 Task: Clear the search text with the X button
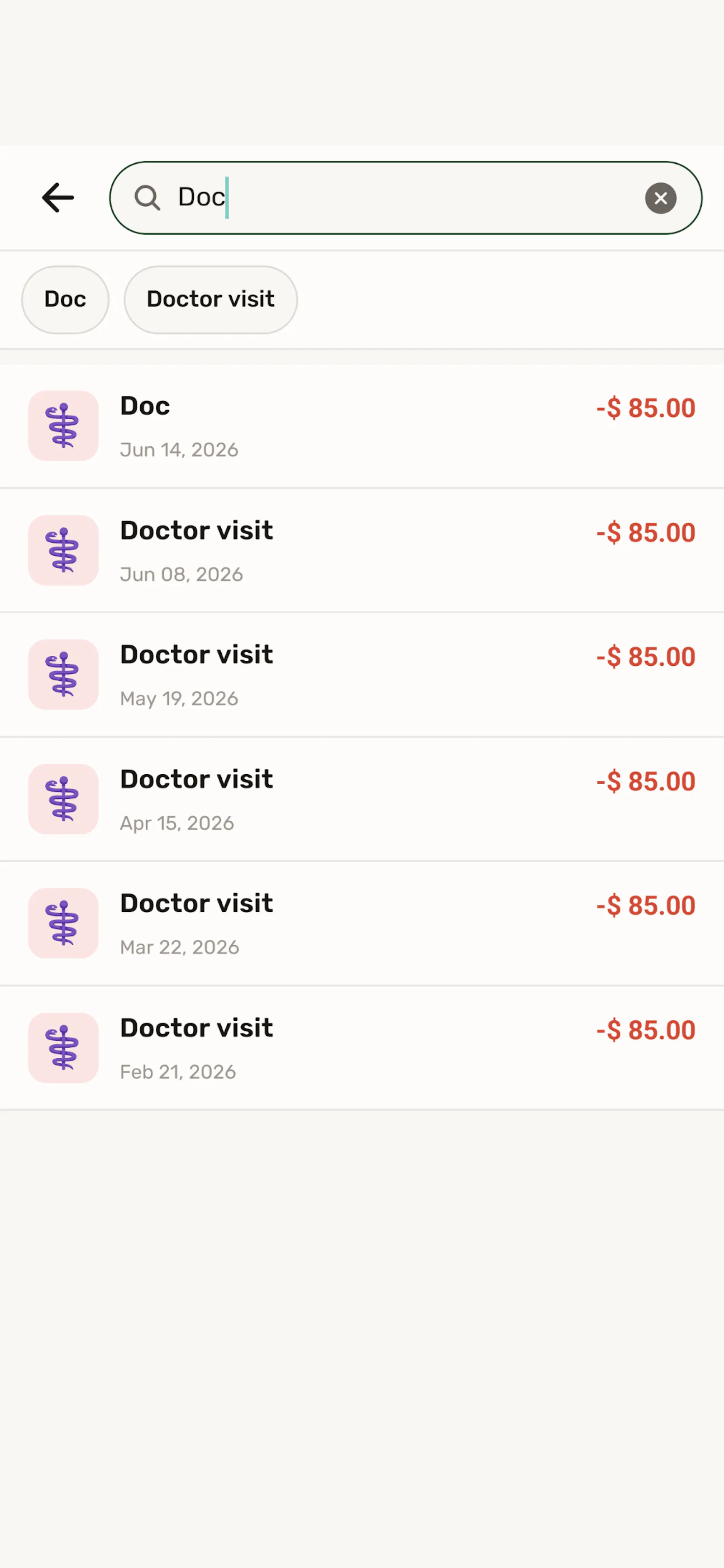pos(660,198)
